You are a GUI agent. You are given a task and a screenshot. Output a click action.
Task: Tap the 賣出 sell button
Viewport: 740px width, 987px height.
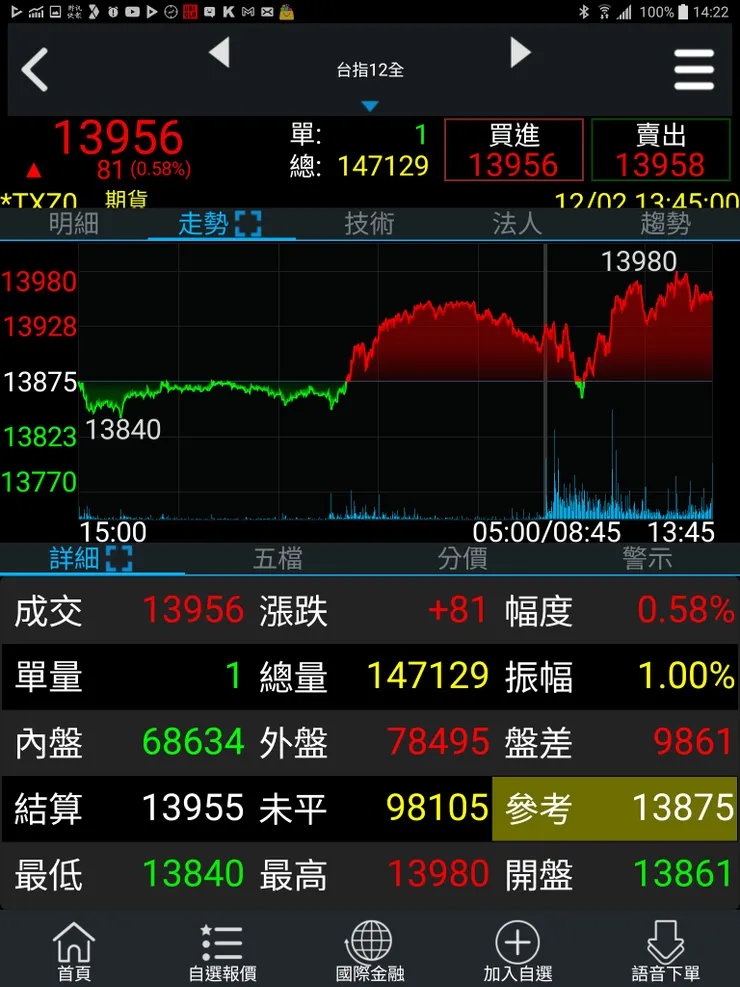(661, 151)
